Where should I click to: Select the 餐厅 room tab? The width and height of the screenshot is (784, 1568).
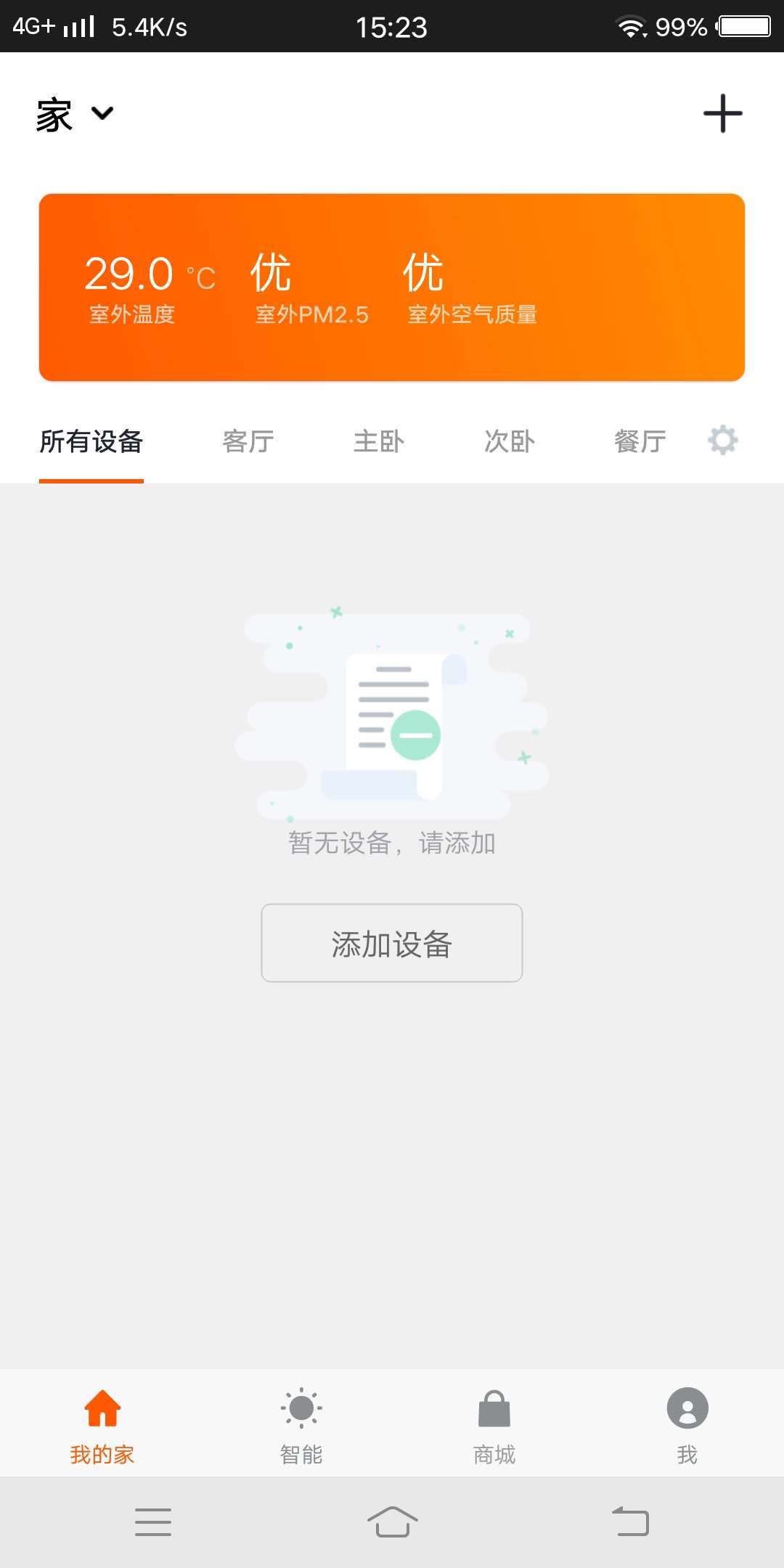click(x=640, y=441)
